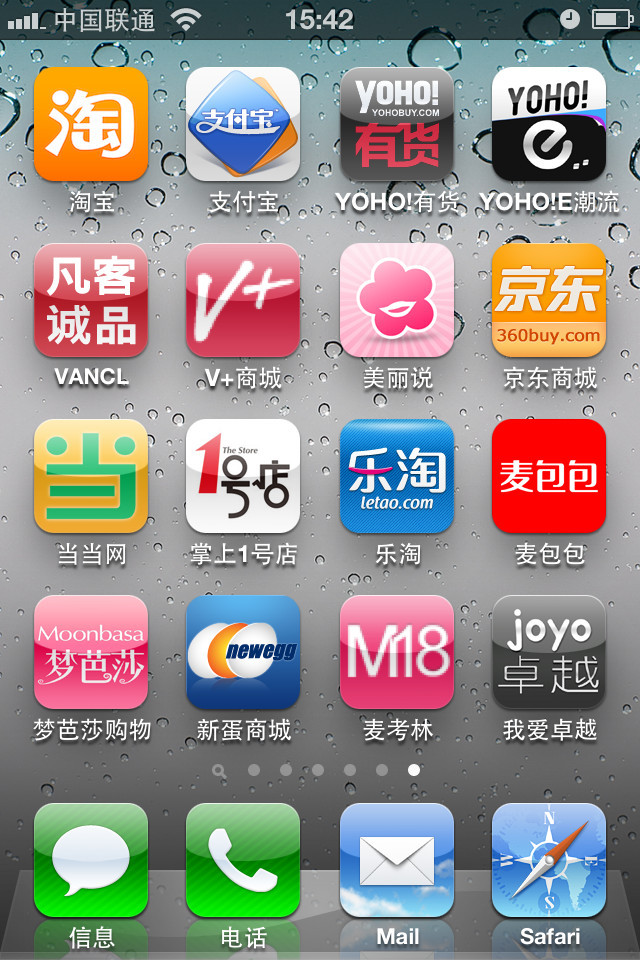The width and height of the screenshot is (640, 960).
Task: Open YOHO!有货 app
Action: click(x=397, y=124)
